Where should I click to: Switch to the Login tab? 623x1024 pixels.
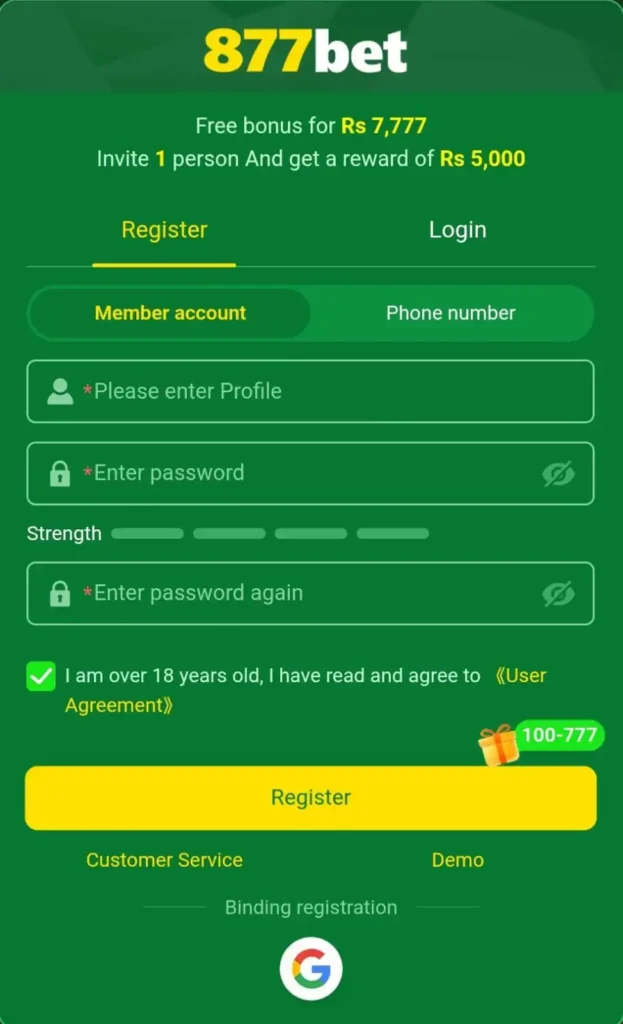click(x=457, y=230)
